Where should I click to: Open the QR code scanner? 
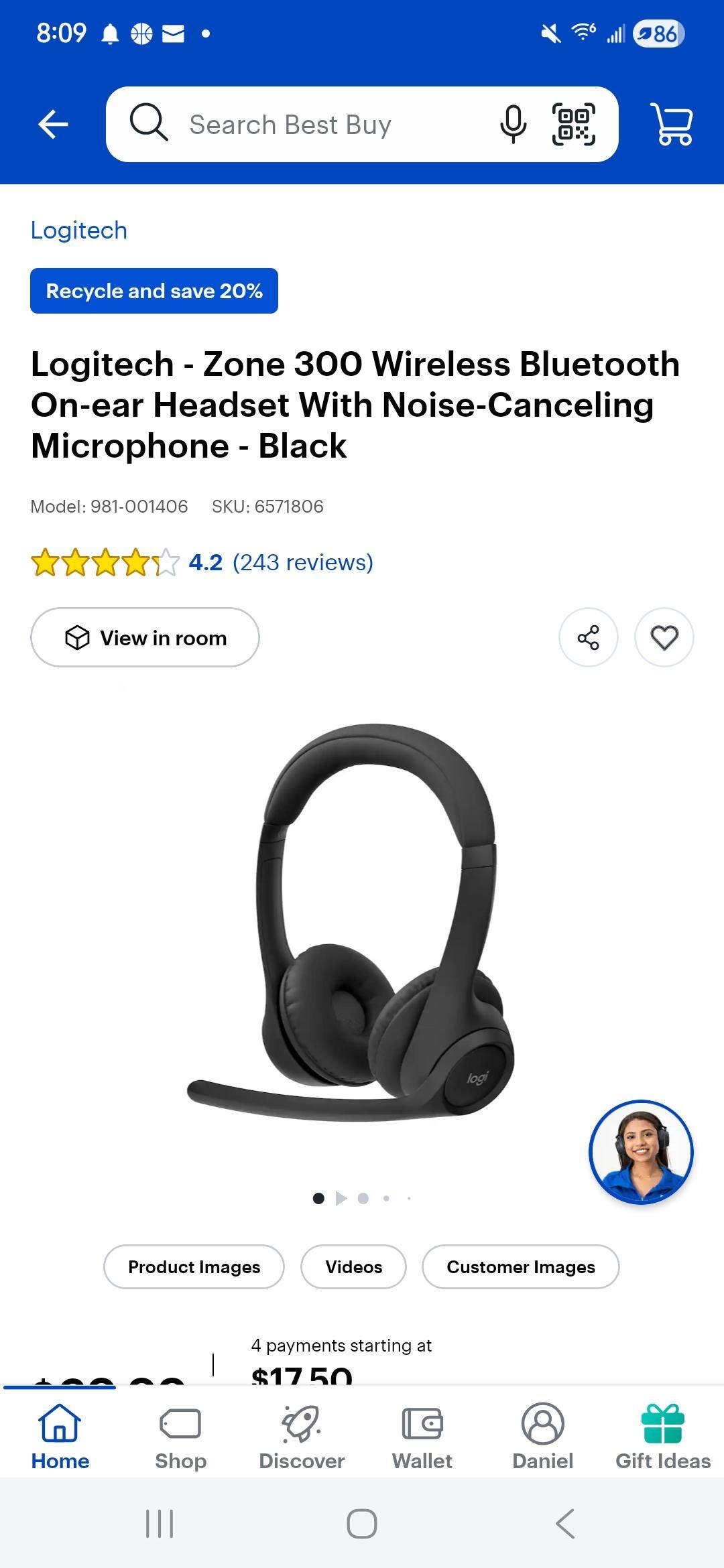(573, 125)
